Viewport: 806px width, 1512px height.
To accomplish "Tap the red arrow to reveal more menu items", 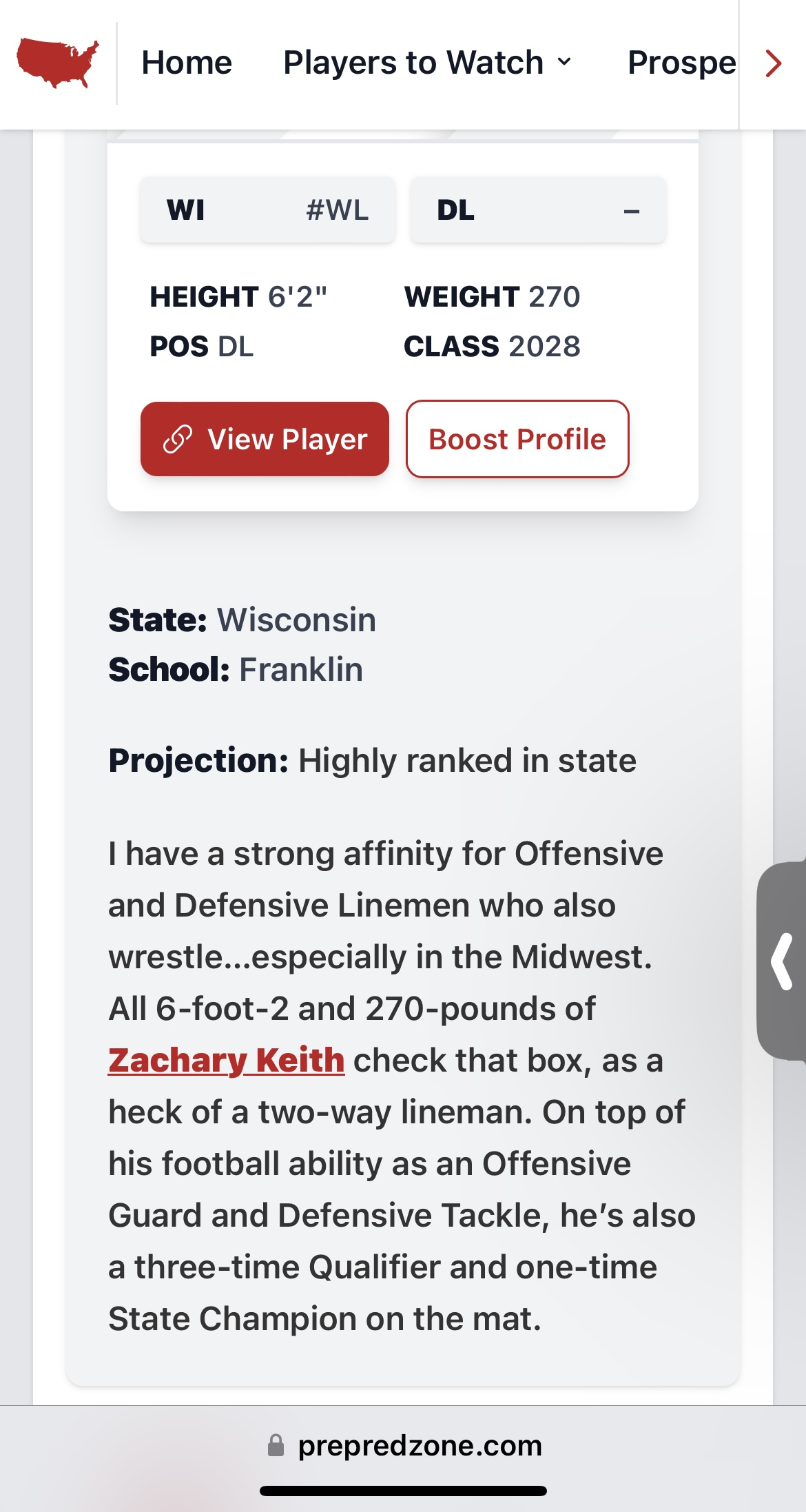I will [x=774, y=63].
